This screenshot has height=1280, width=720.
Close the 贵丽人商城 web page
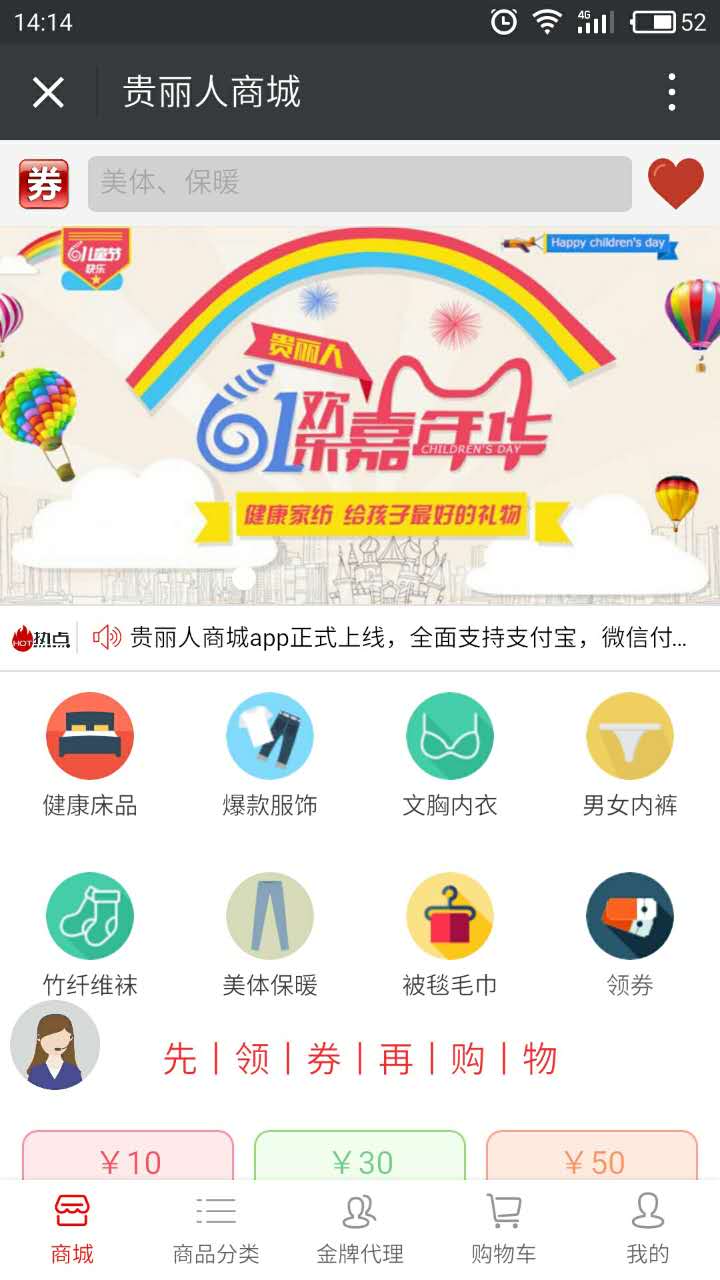pyautogui.click(x=48, y=93)
